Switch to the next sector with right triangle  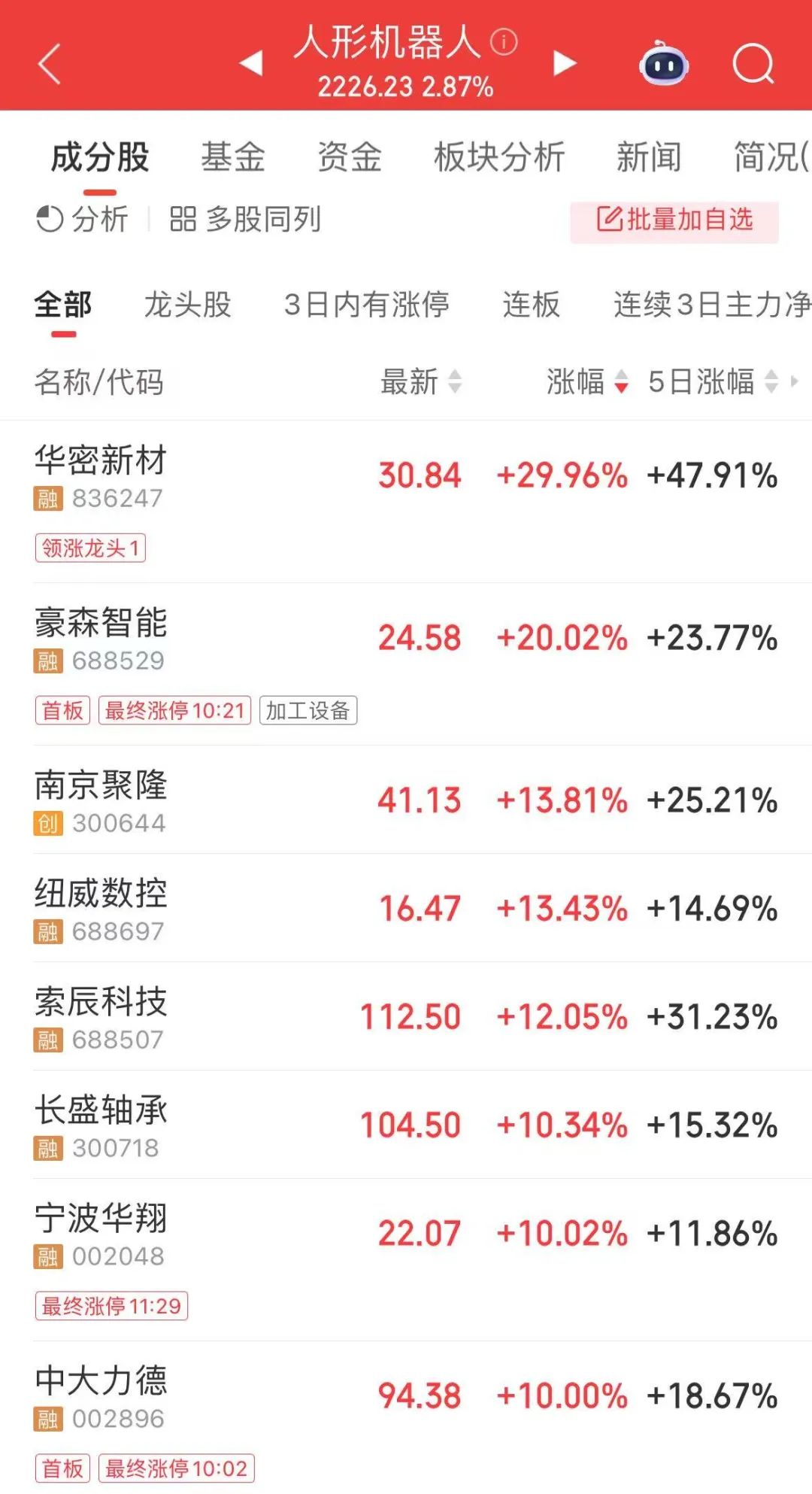point(565,63)
